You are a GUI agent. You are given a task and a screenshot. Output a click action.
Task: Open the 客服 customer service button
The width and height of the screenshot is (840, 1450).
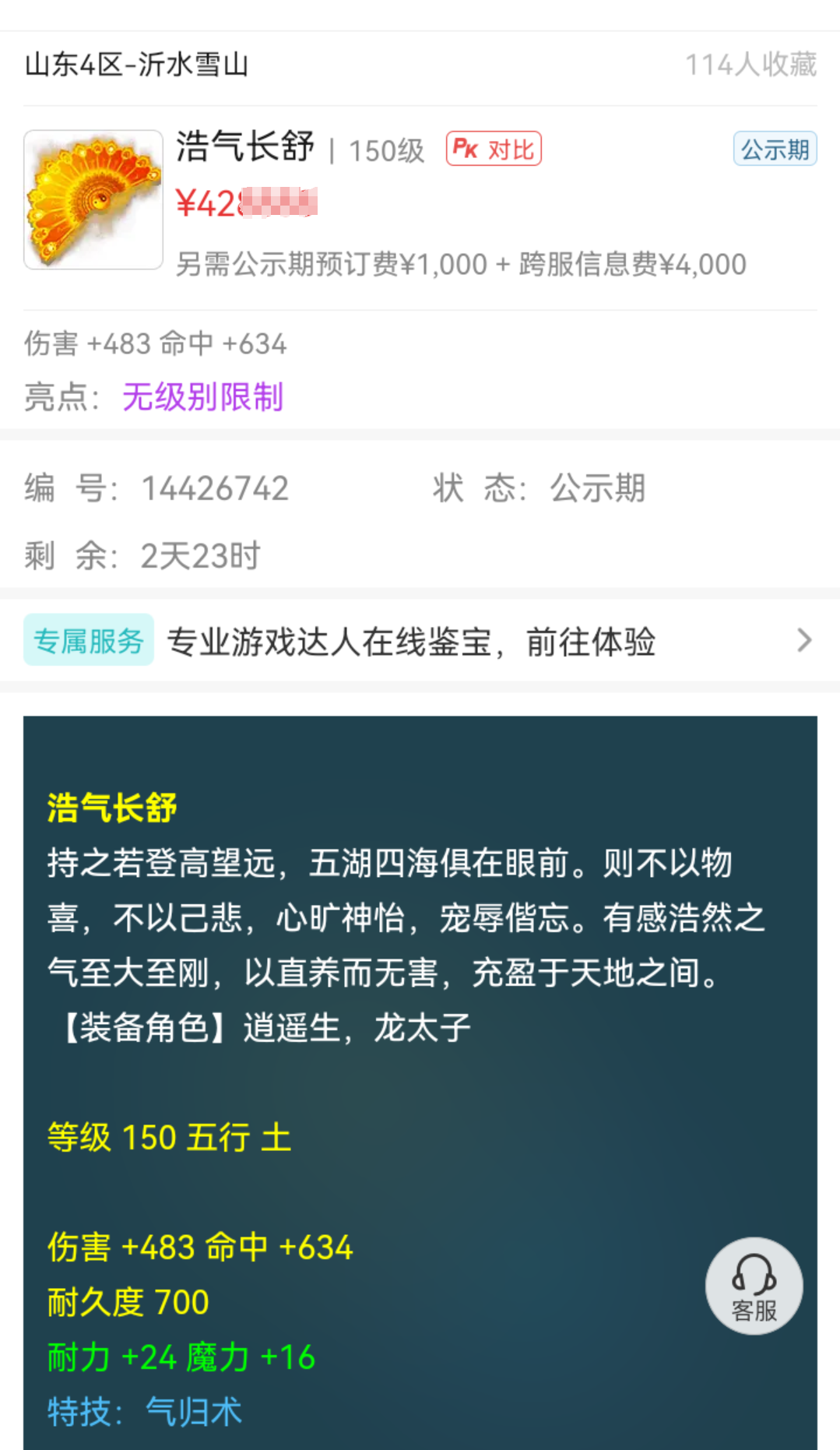[x=754, y=1286]
